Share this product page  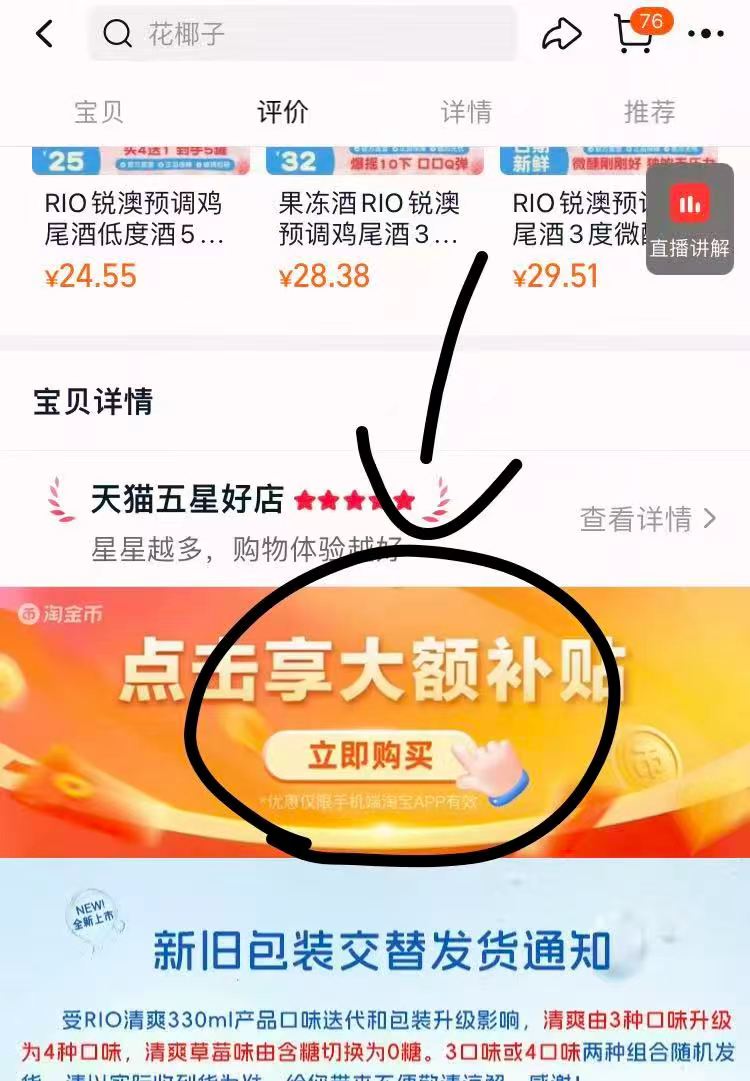(561, 35)
